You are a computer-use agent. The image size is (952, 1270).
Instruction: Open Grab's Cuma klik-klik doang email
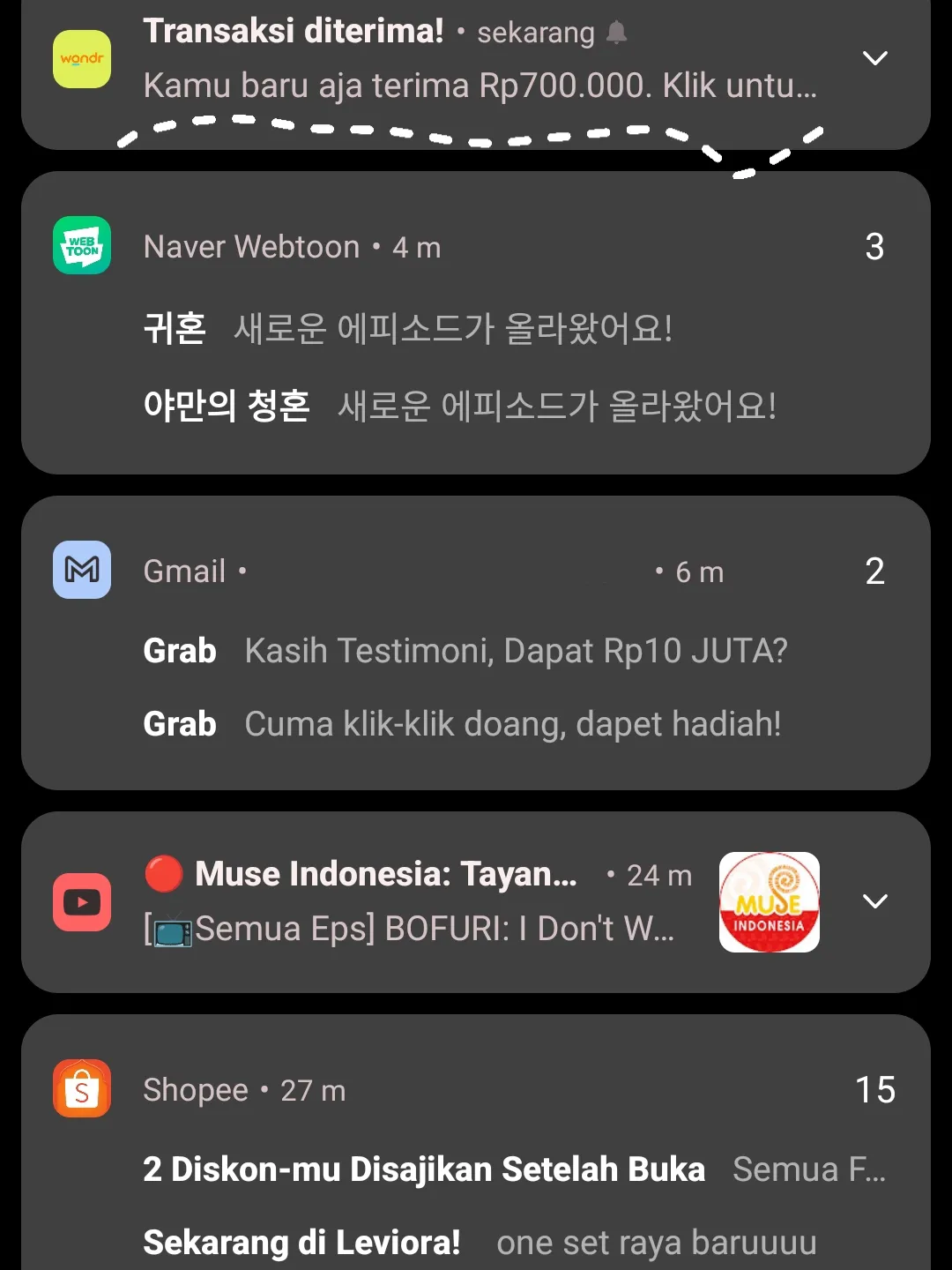462,724
